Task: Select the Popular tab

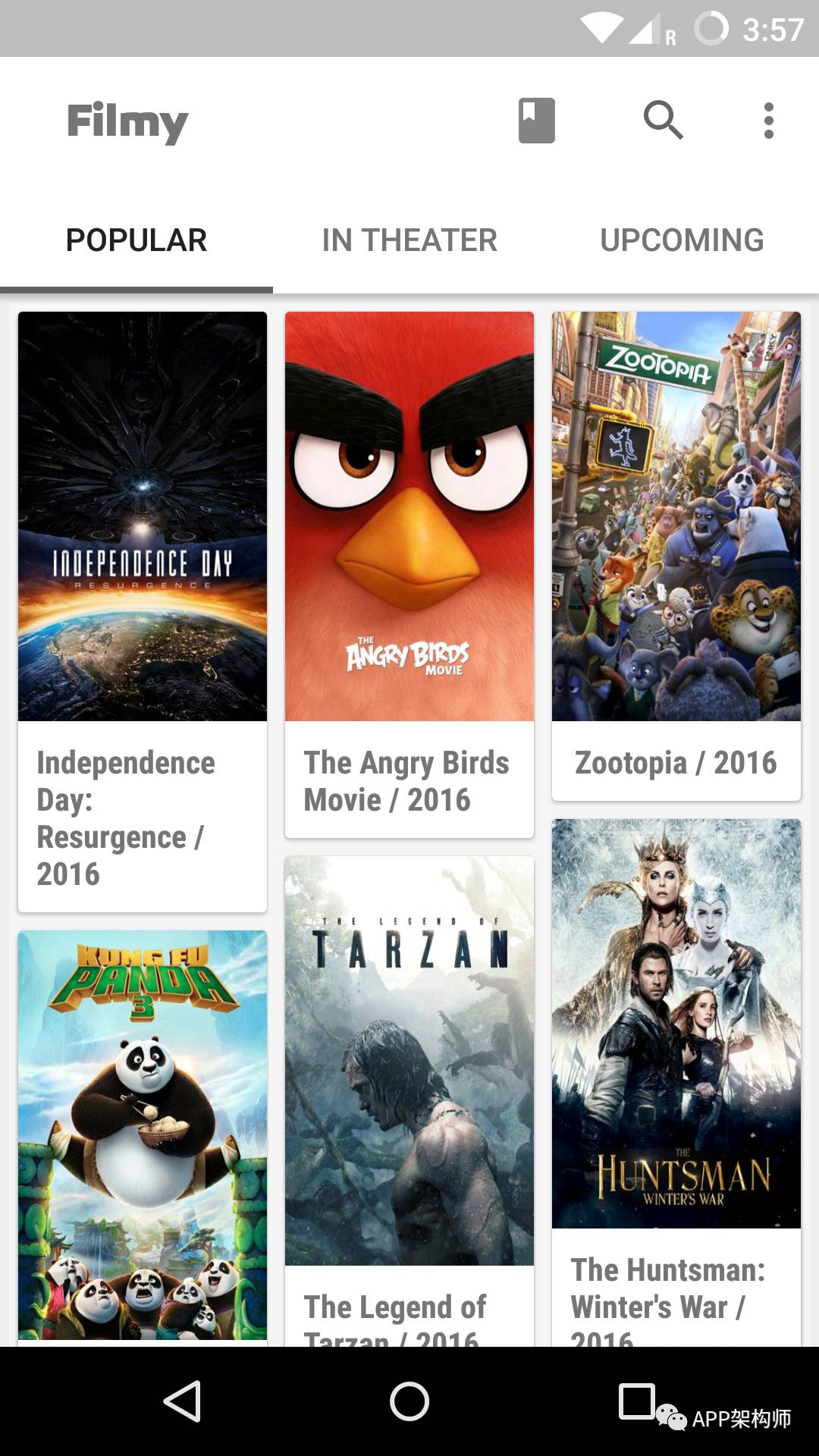Action: pos(136,240)
